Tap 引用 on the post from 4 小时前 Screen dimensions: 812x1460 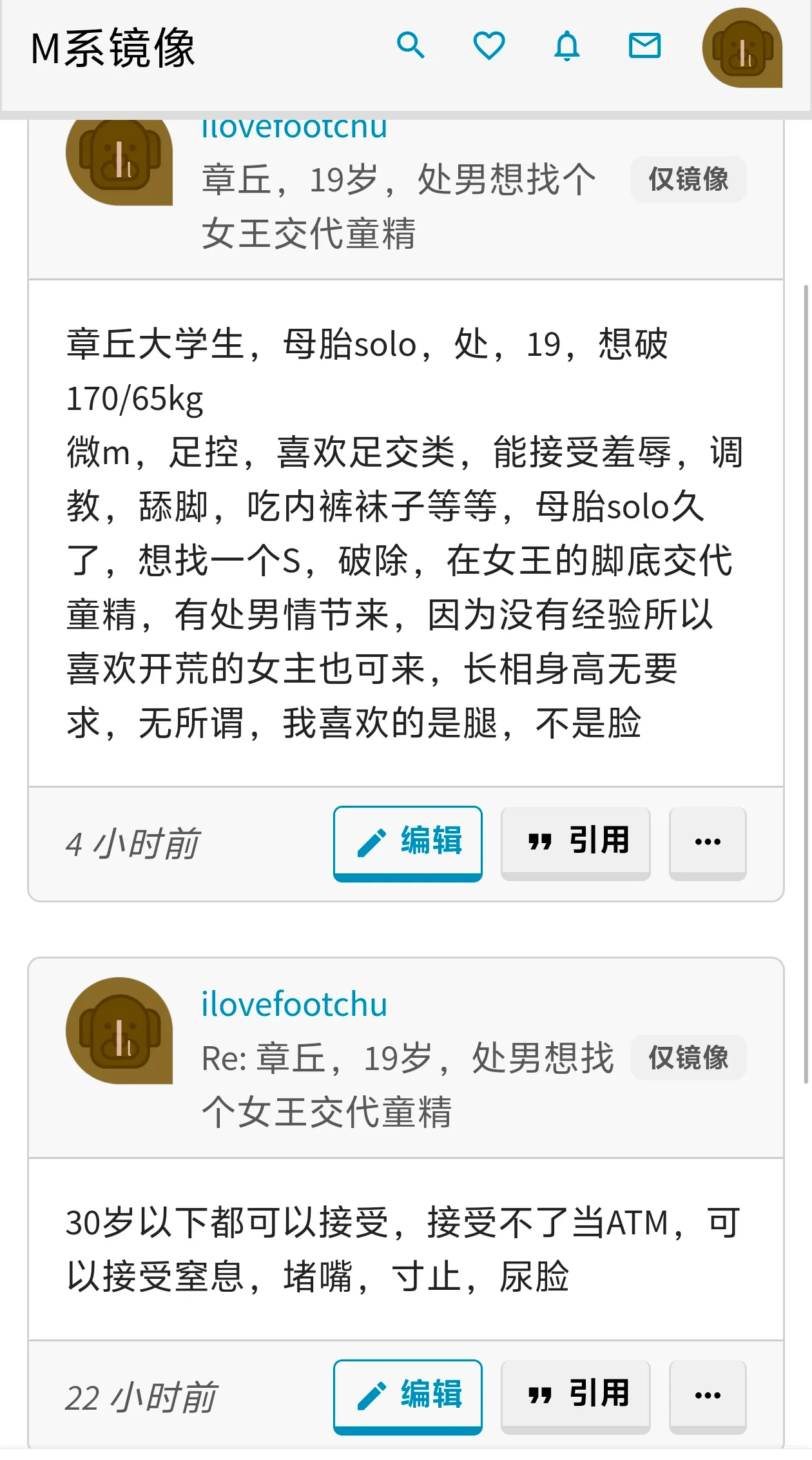click(575, 842)
